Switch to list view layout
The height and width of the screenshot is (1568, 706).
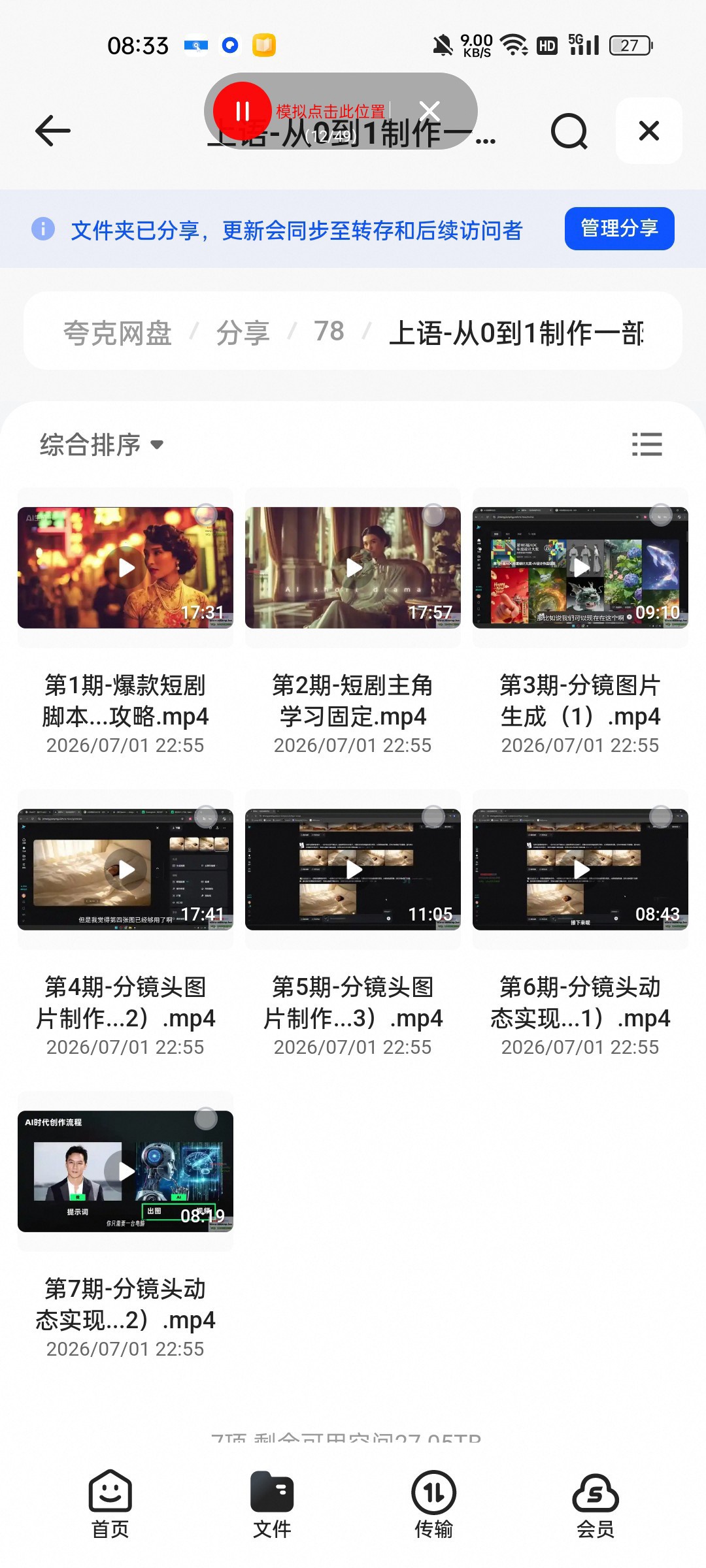(x=647, y=444)
